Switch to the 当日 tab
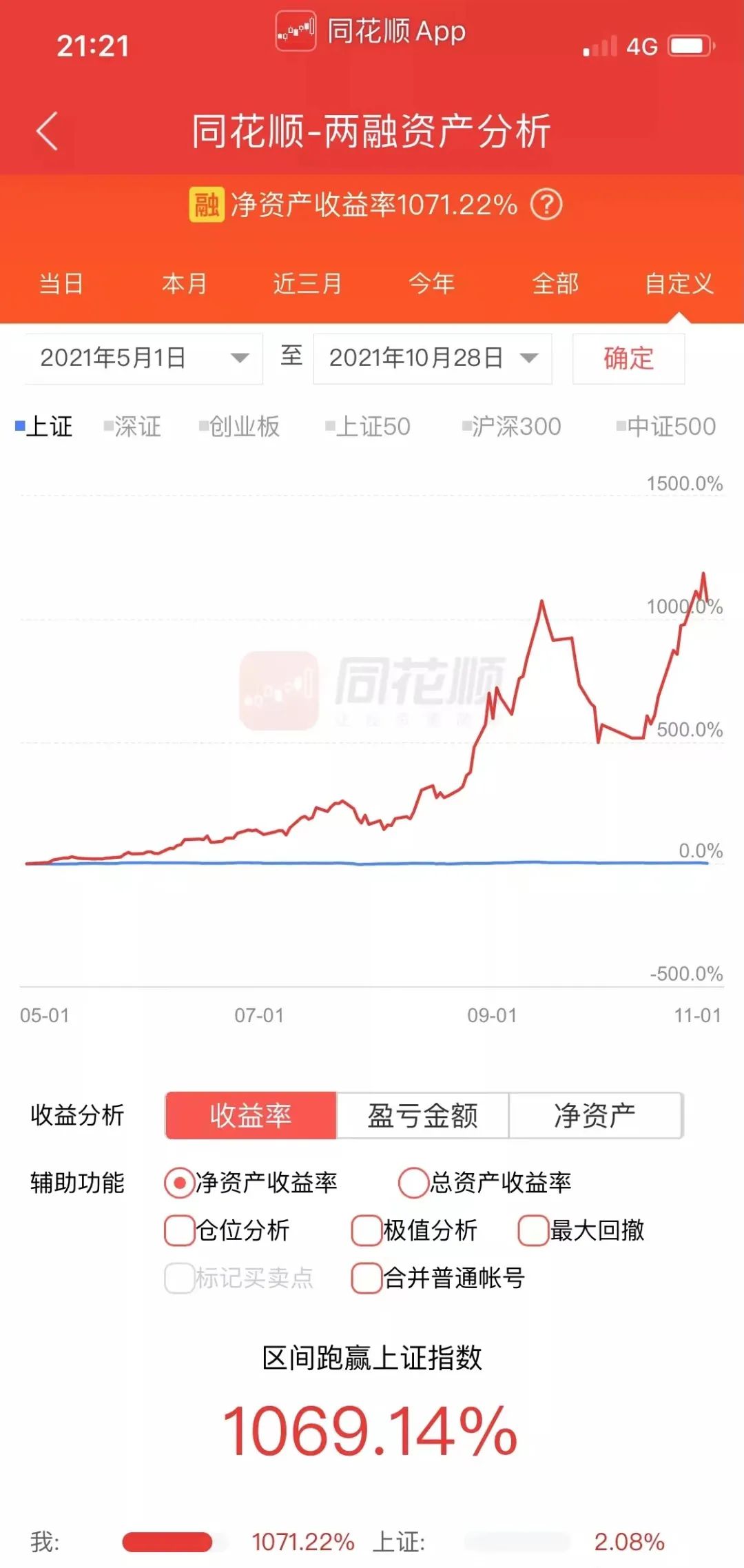 click(x=61, y=283)
